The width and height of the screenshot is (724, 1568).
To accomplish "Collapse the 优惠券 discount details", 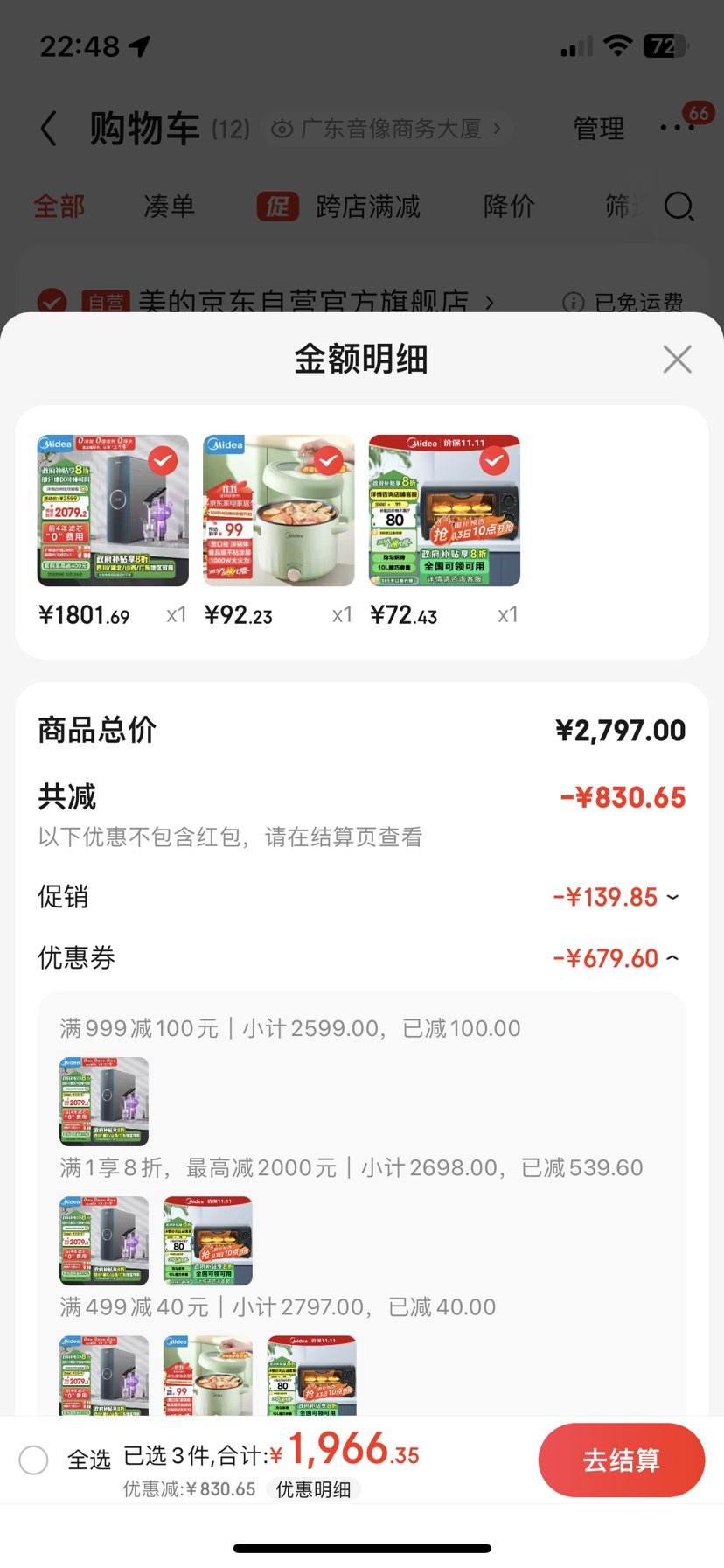I will click(x=672, y=958).
